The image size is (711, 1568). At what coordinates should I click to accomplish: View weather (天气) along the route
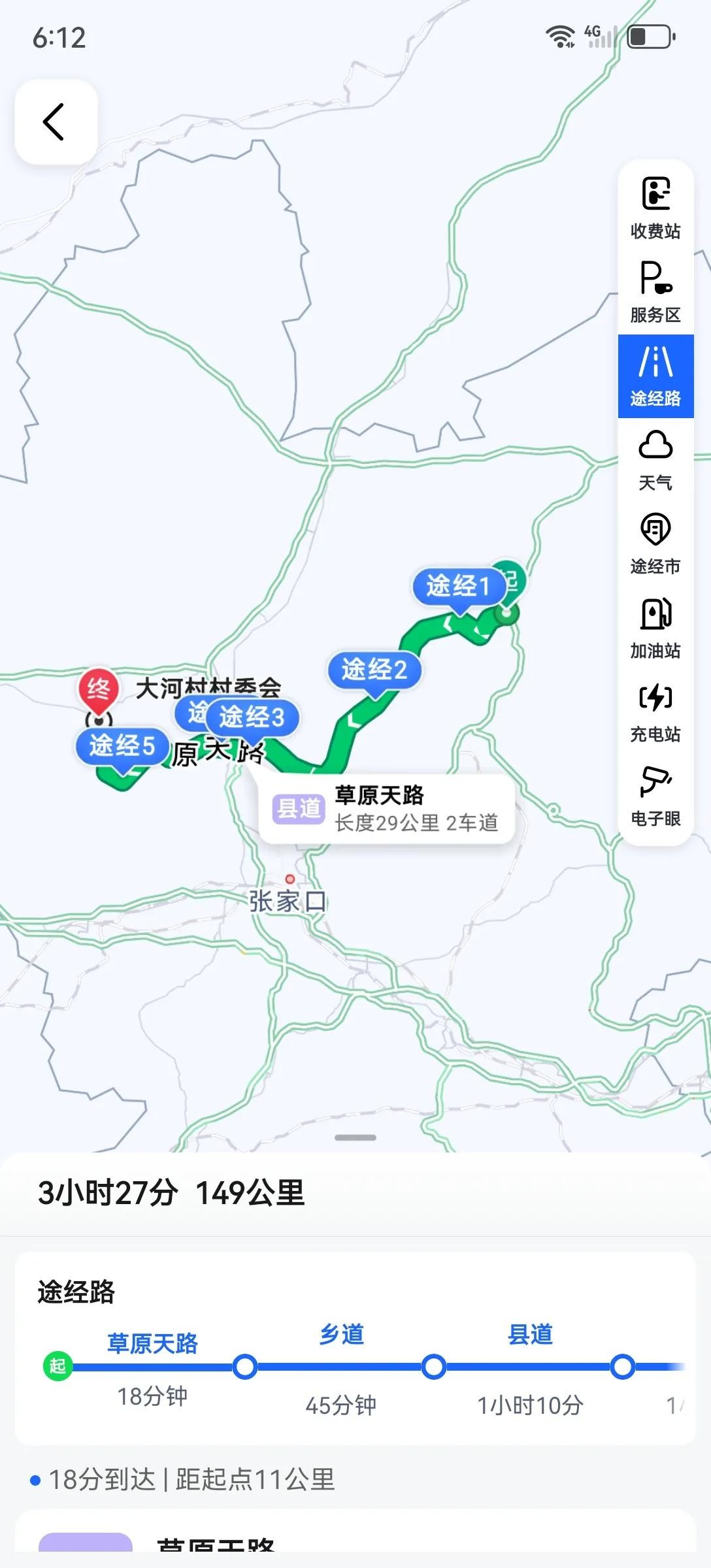655,460
